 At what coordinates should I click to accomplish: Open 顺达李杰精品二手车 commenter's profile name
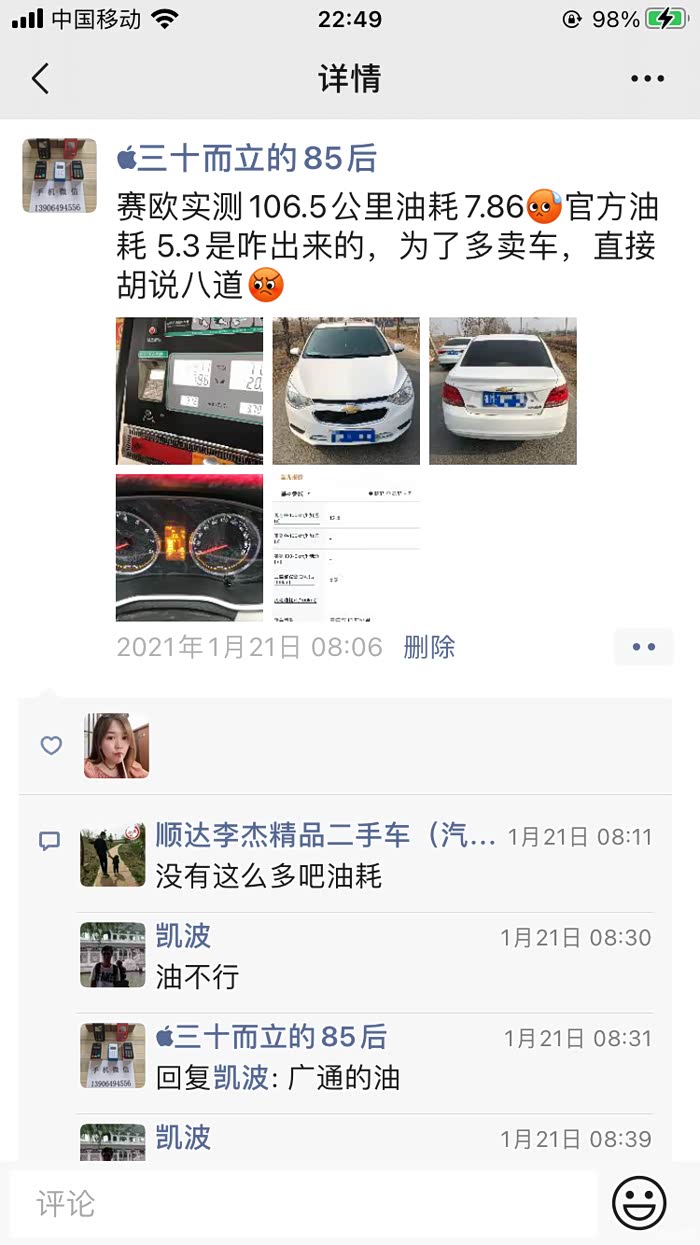(326, 836)
